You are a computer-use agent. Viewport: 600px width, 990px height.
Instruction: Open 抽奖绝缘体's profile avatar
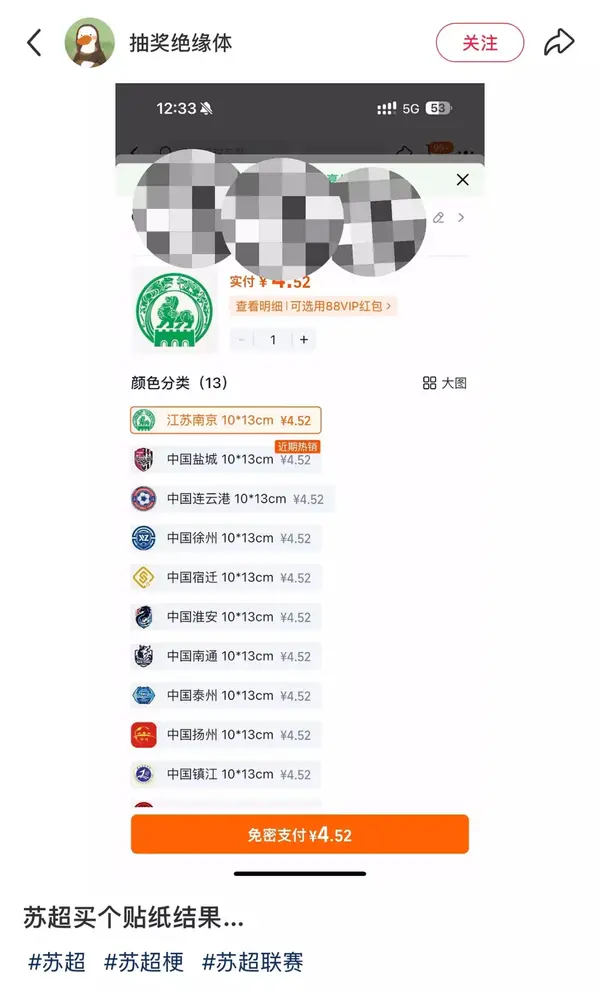(89, 42)
